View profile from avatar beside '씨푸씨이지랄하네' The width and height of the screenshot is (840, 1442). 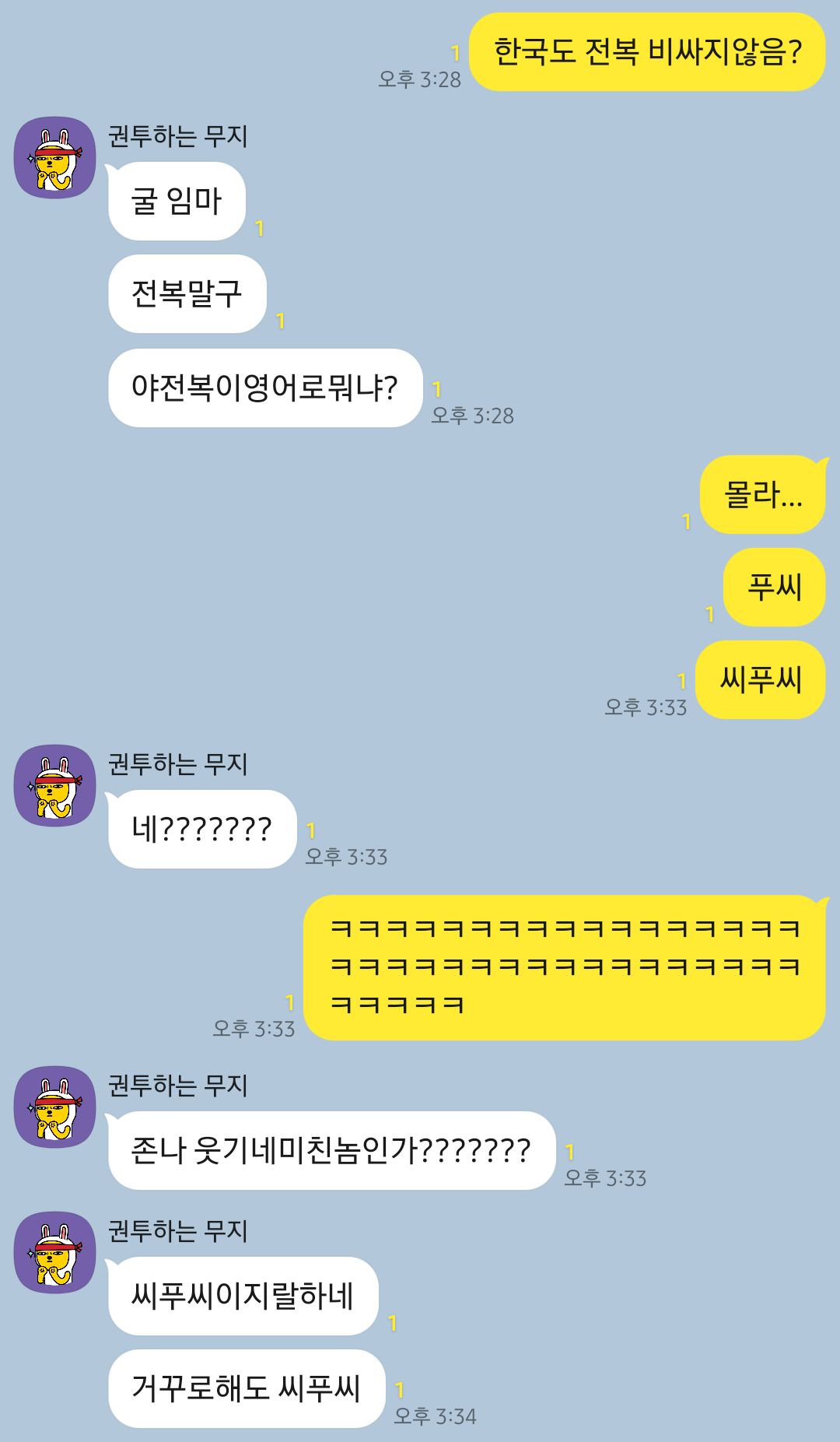[x=54, y=1252]
